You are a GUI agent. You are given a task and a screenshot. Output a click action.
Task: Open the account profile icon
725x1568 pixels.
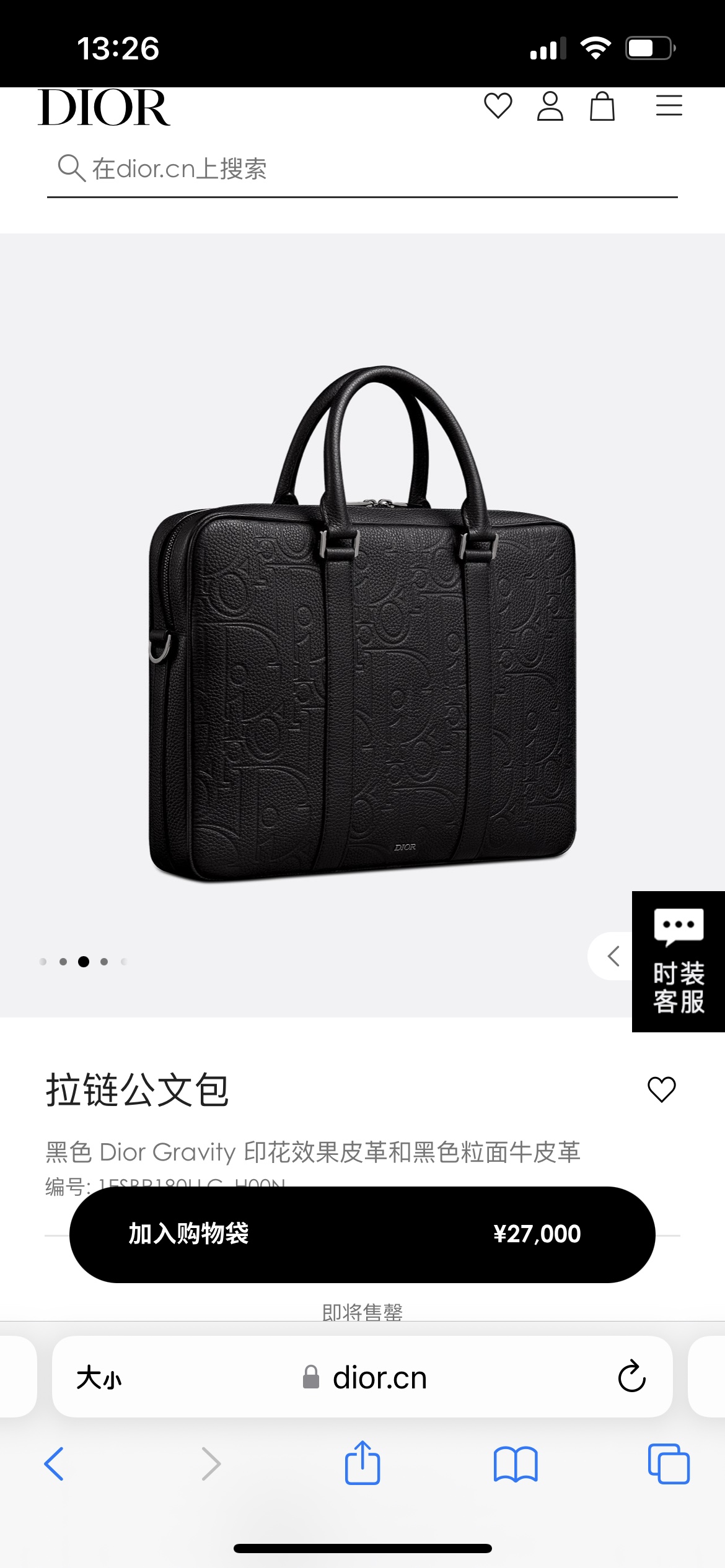pos(550,106)
